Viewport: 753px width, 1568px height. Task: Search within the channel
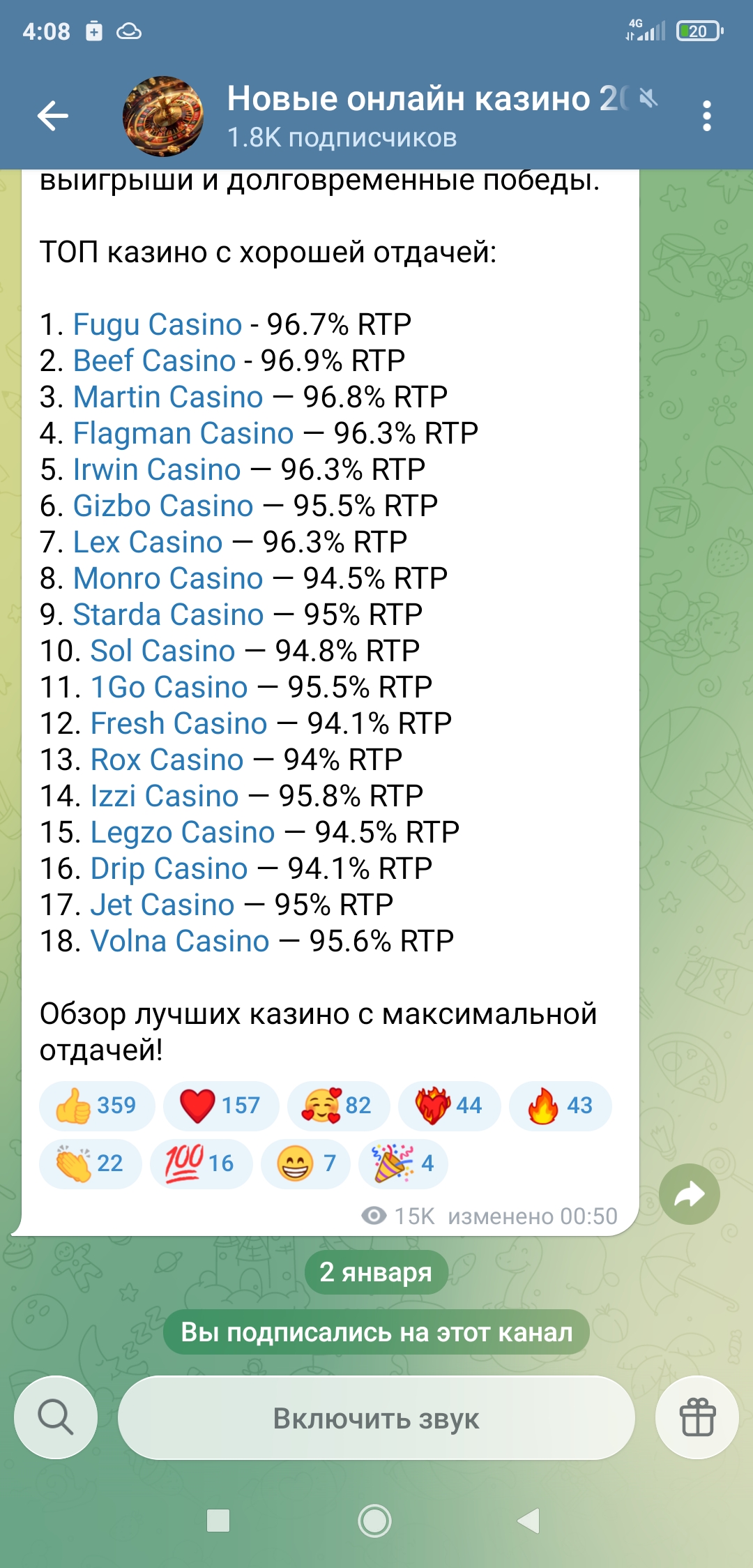pos(56,1417)
